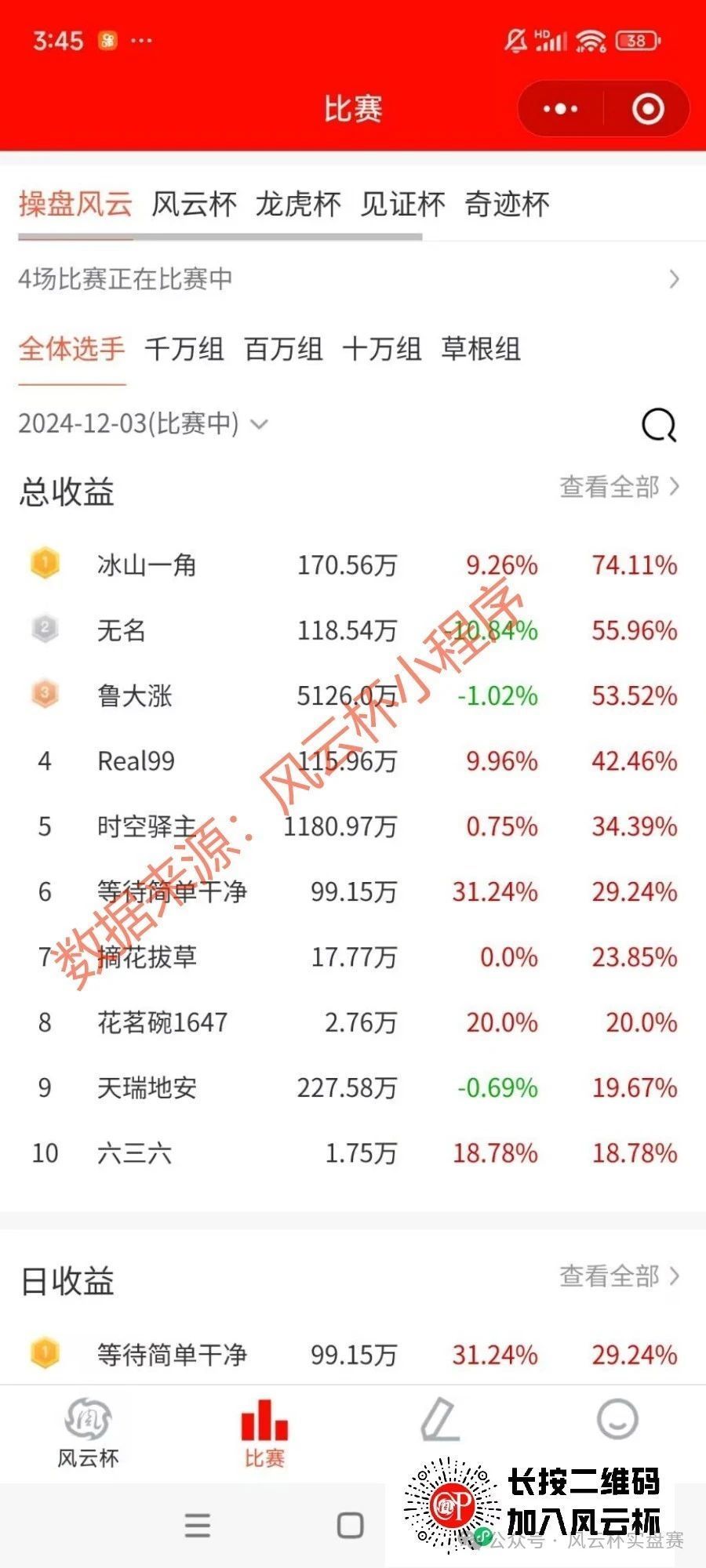Switch to the 龙虎杯 top tab
Viewport: 706px width, 1568px height.
point(298,205)
